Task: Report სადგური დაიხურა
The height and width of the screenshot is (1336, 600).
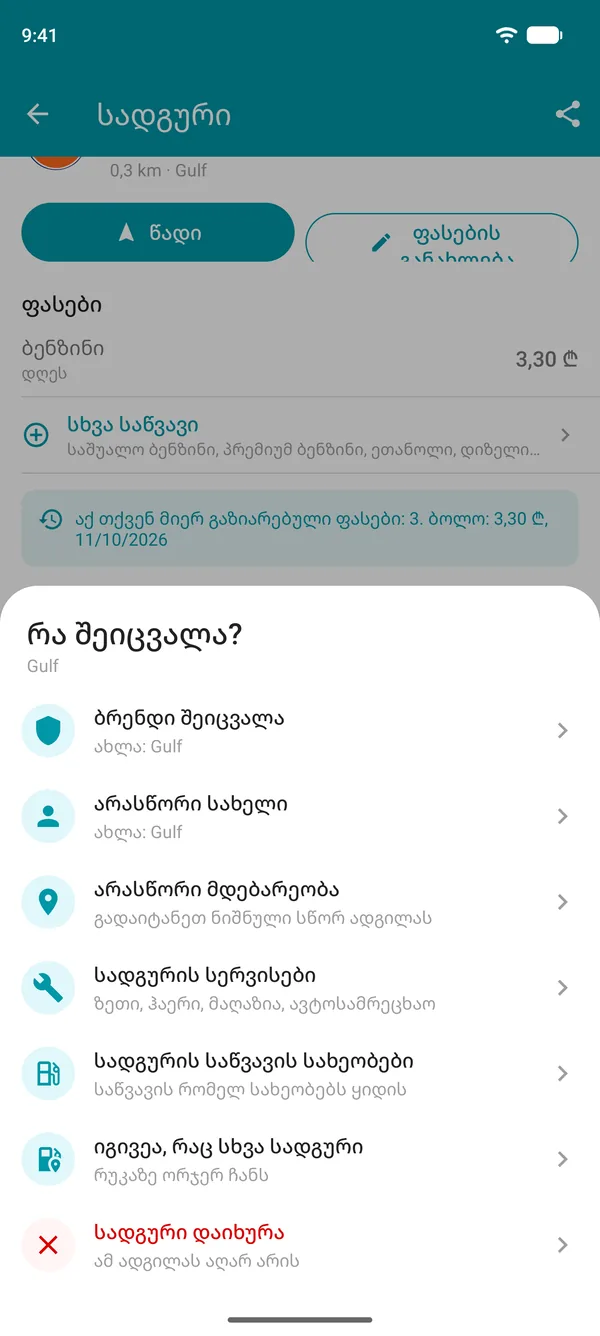Action: (300, 1246)
